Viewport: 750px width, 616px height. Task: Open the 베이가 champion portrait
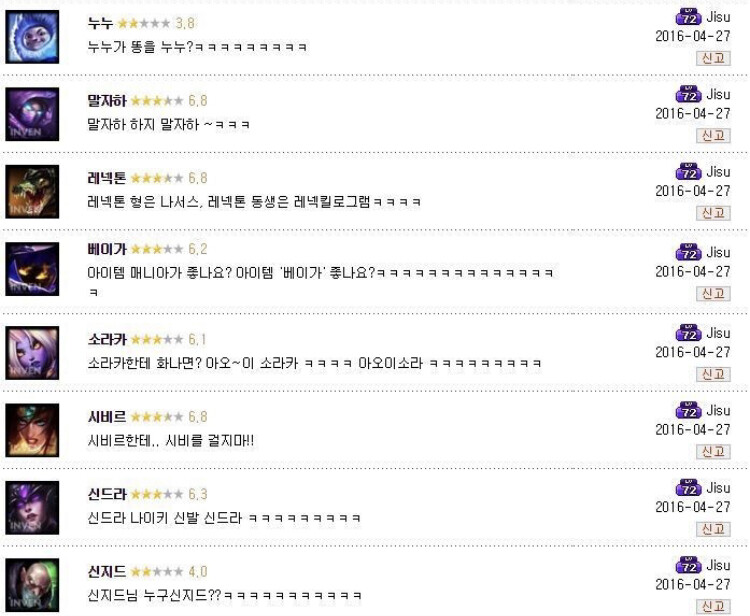point(32,269)
